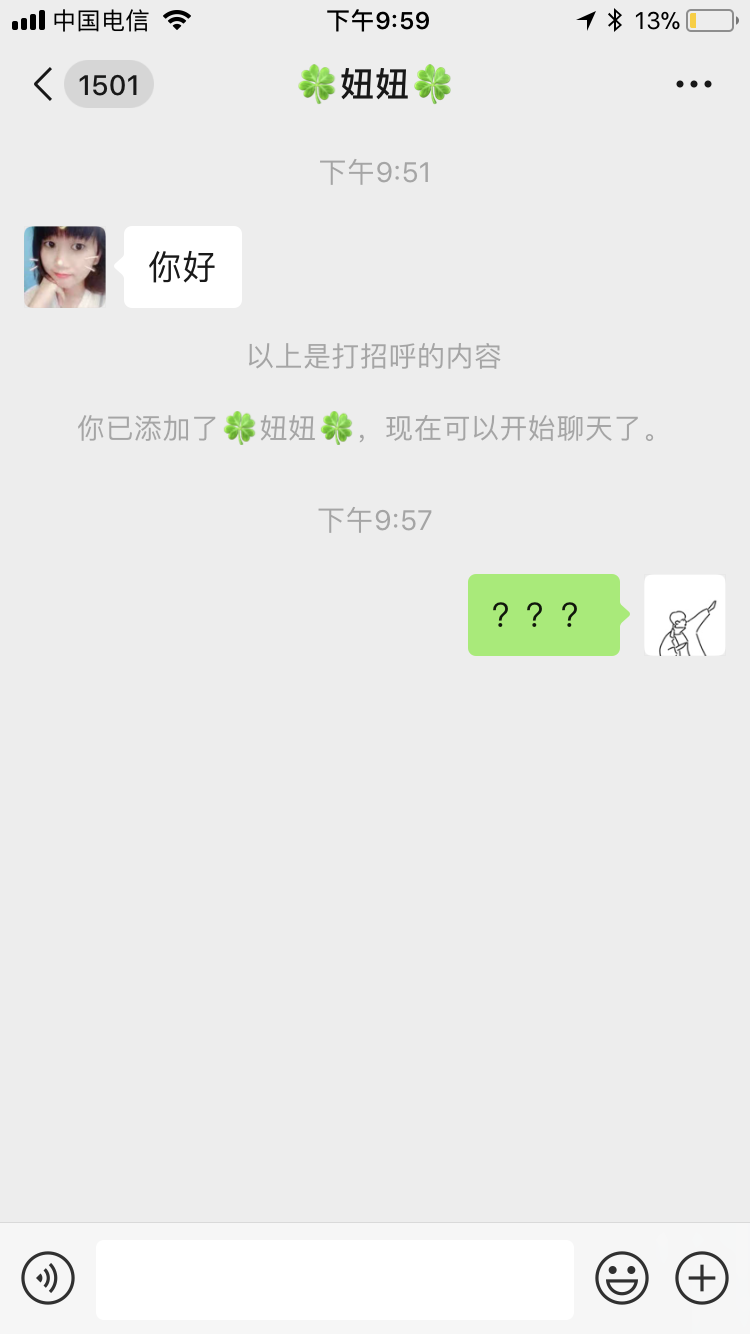The height and width of the screenshot is (1334, 750).
Task: Switch to voice message input
Action: click(48, 1278)
